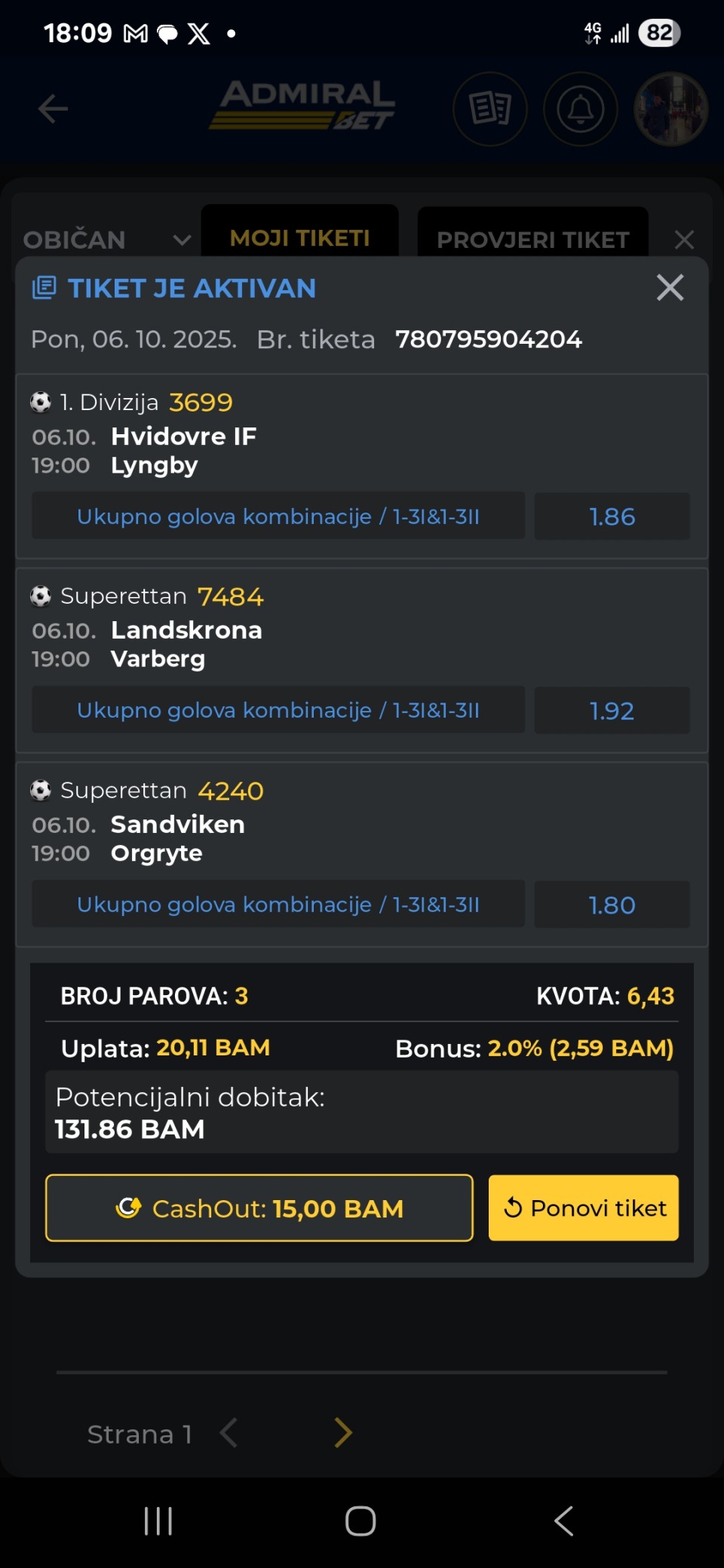724x1568 pixels.
Task: Switch to the Provjeri Tiket tab
Action: tap(532, 240)
